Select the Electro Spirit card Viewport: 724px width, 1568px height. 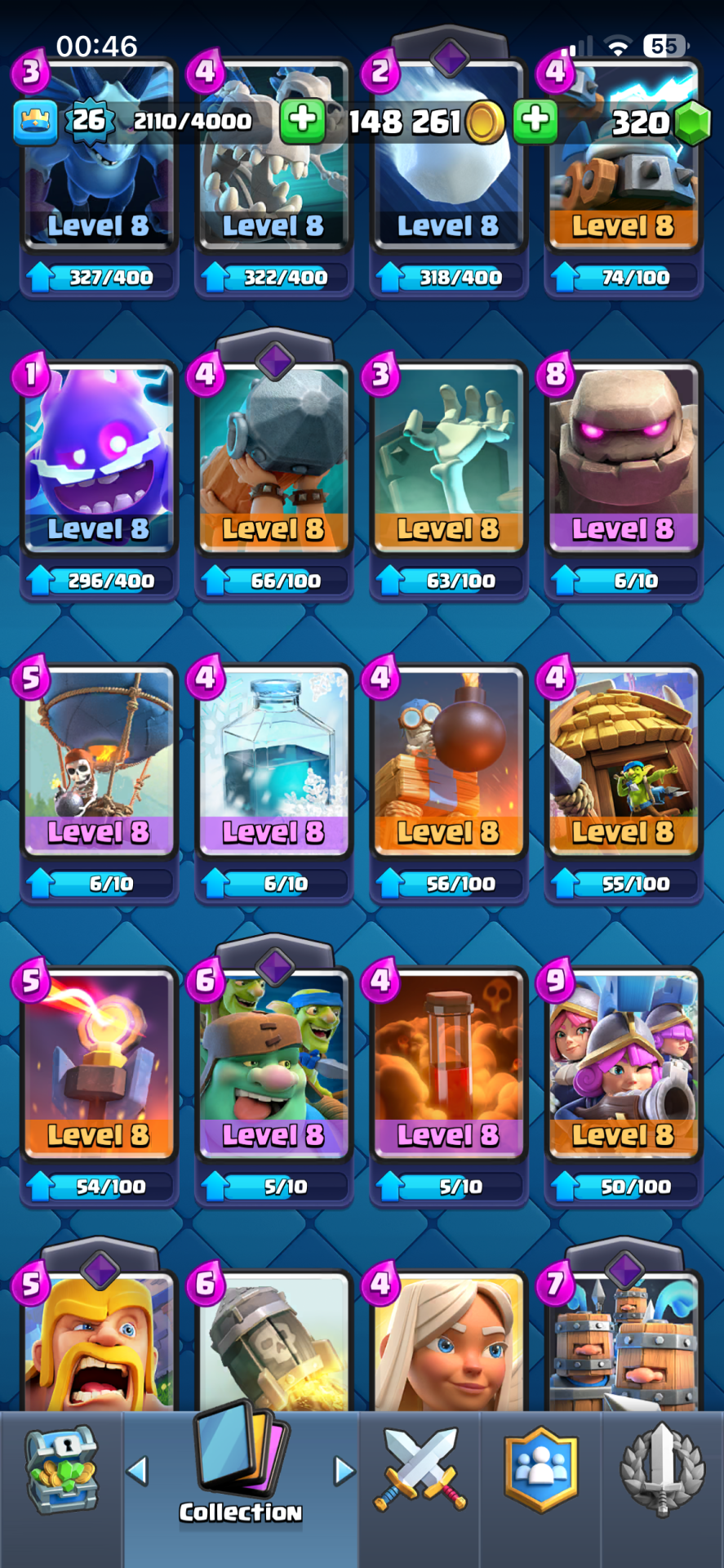99,457
